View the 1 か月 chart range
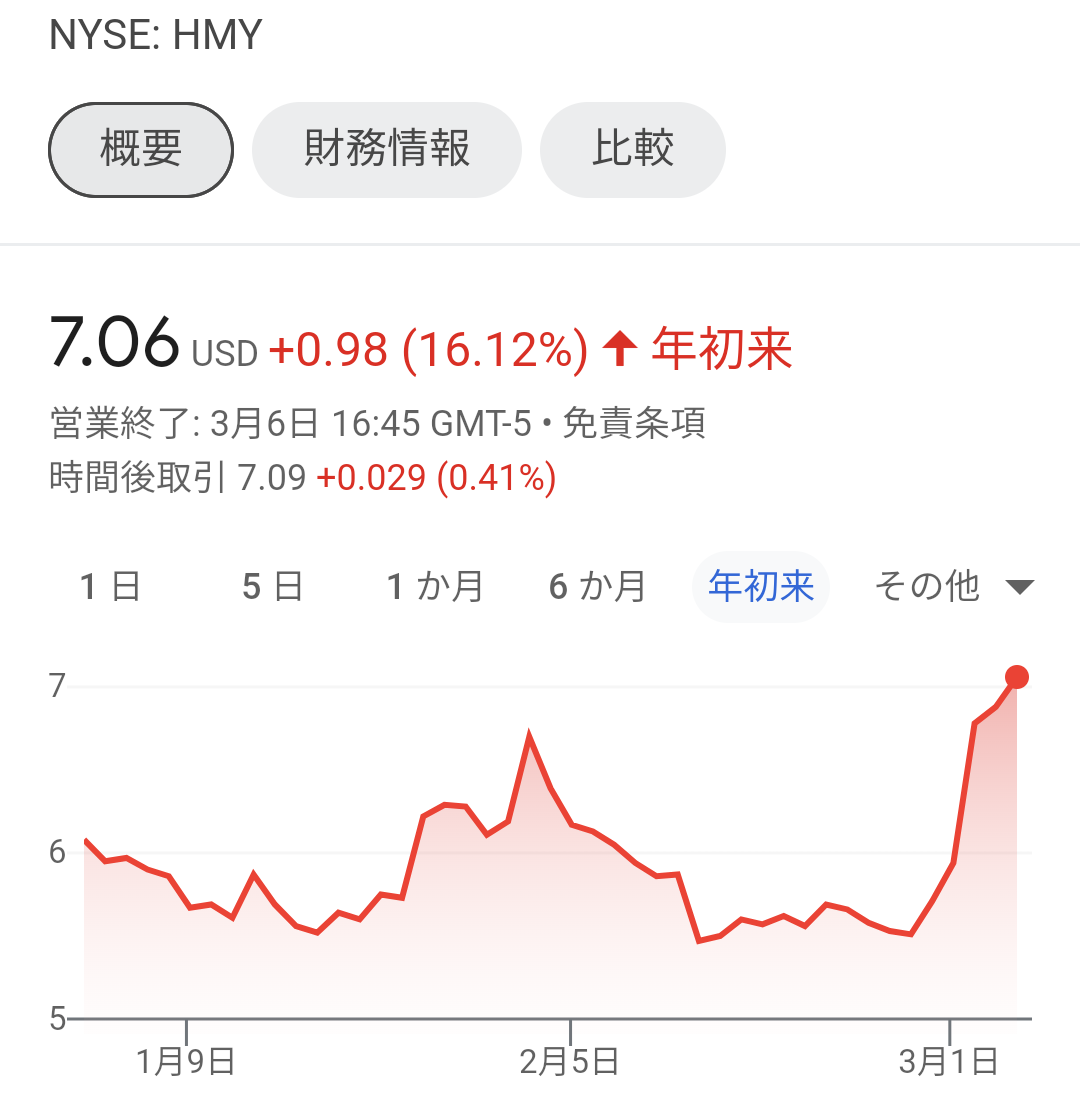The height and width of the screenshot is (1102, 1080). [x=435, y=586]
